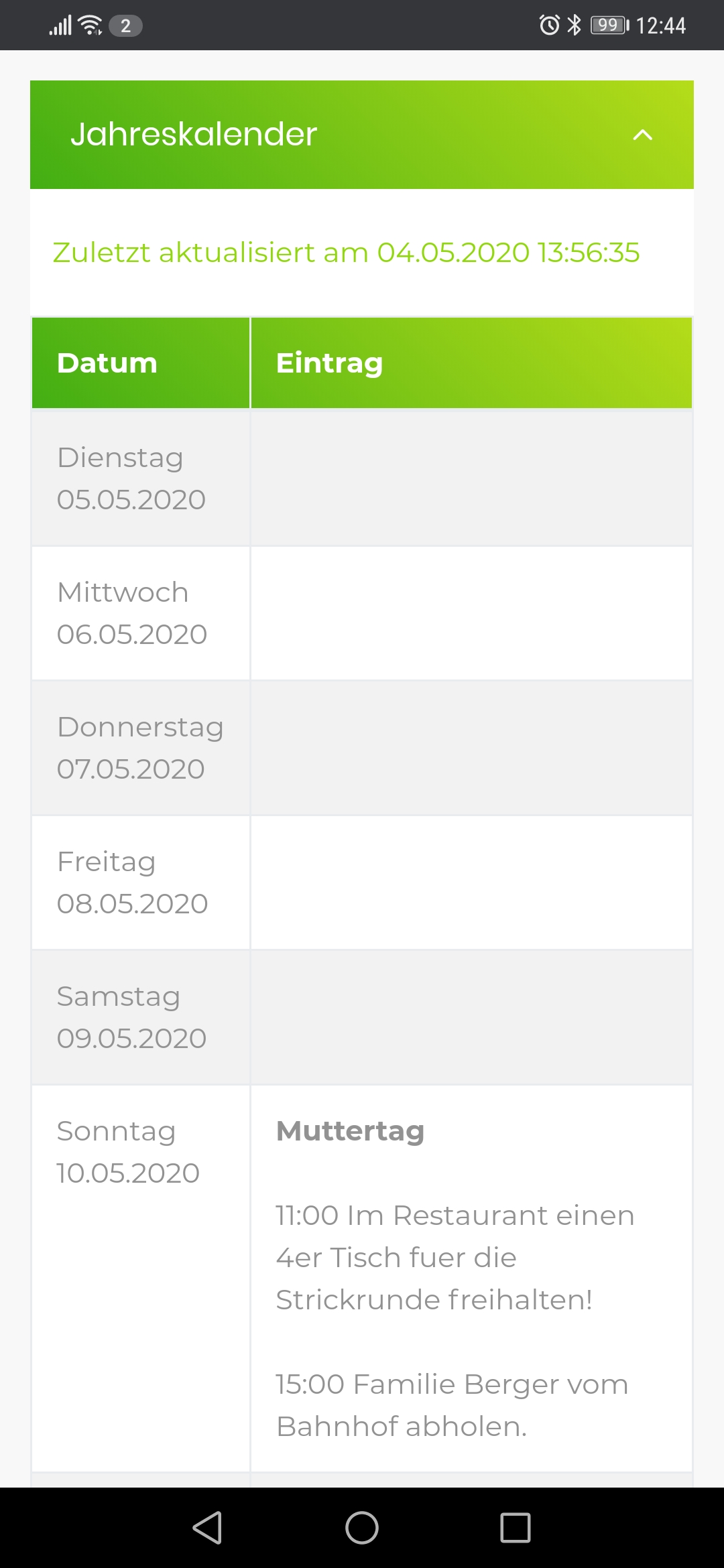Go back with the system back button
This screenshot has width=724, height=1568.
pos(208,1528)
